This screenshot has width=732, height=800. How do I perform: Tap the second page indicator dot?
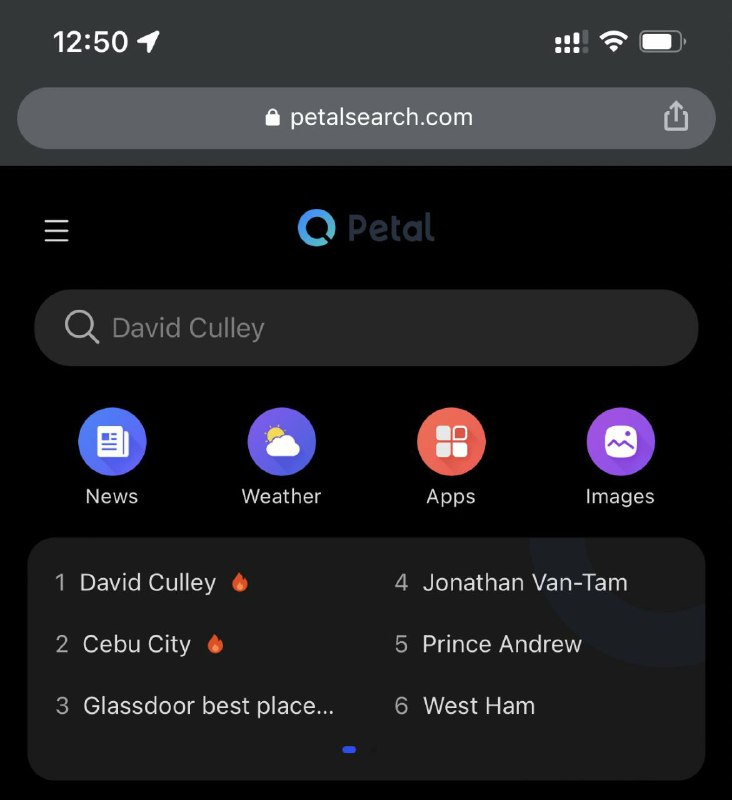pos(374,749)
